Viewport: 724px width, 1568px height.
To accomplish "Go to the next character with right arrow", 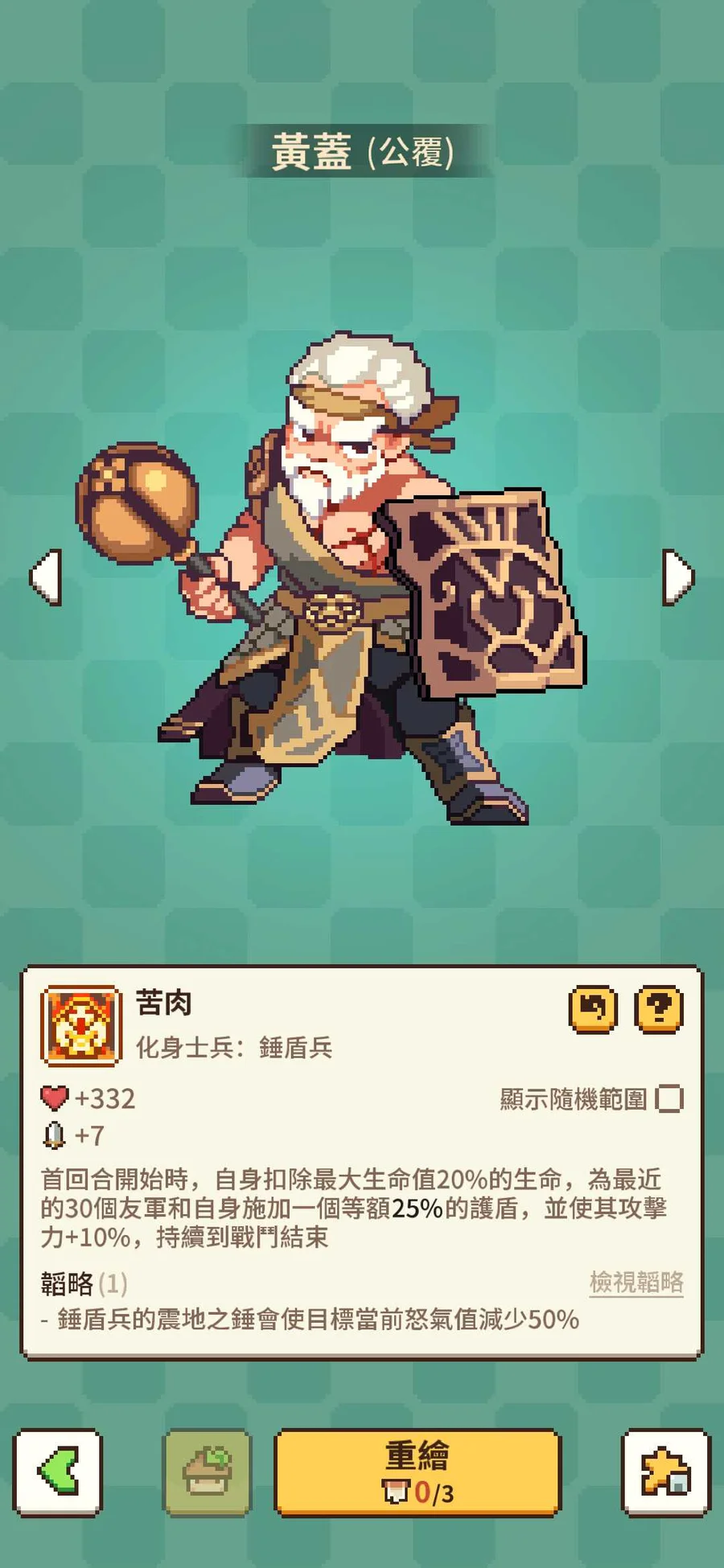I will coord(677,577).
